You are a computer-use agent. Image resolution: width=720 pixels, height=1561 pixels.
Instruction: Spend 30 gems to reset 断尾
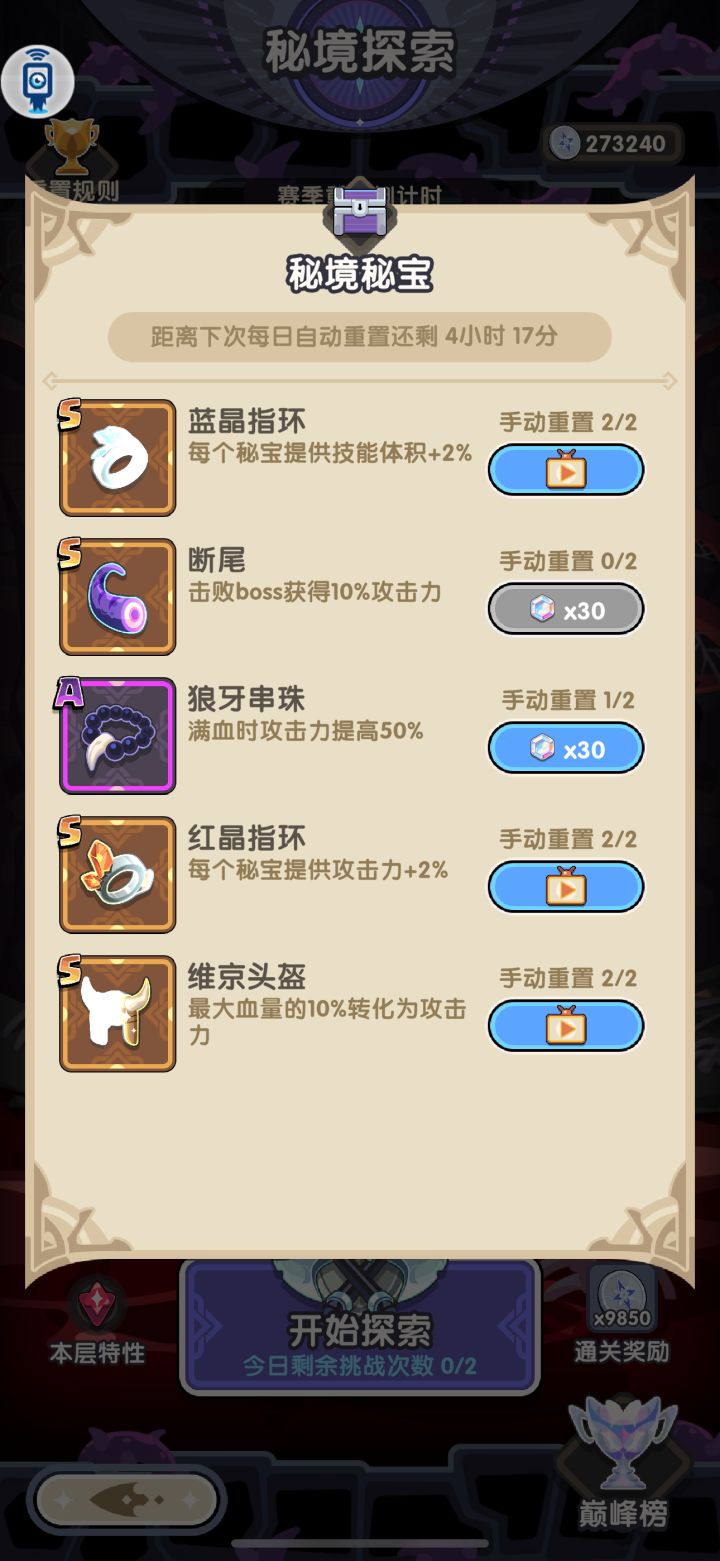click(x=565, y=608)
